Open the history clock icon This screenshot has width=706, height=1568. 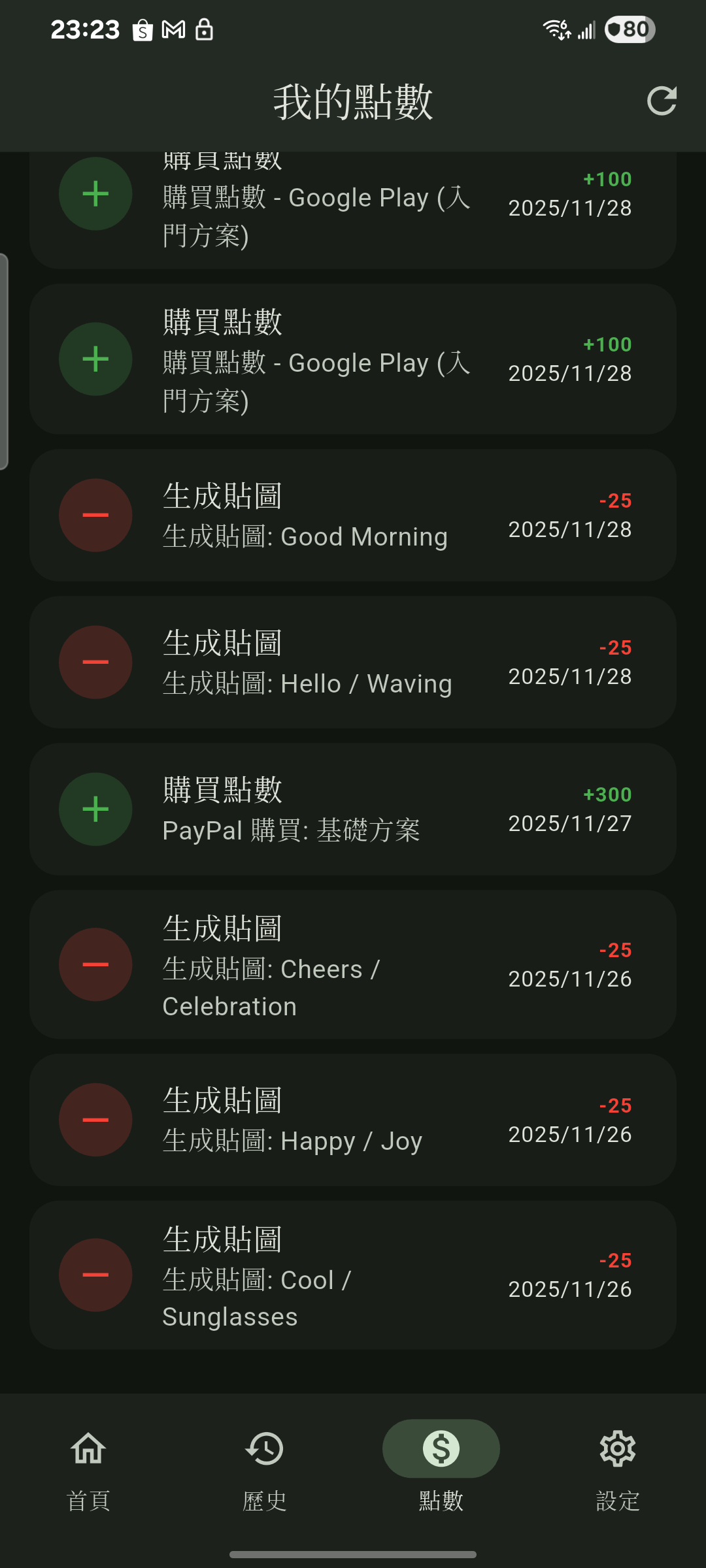264,1448
